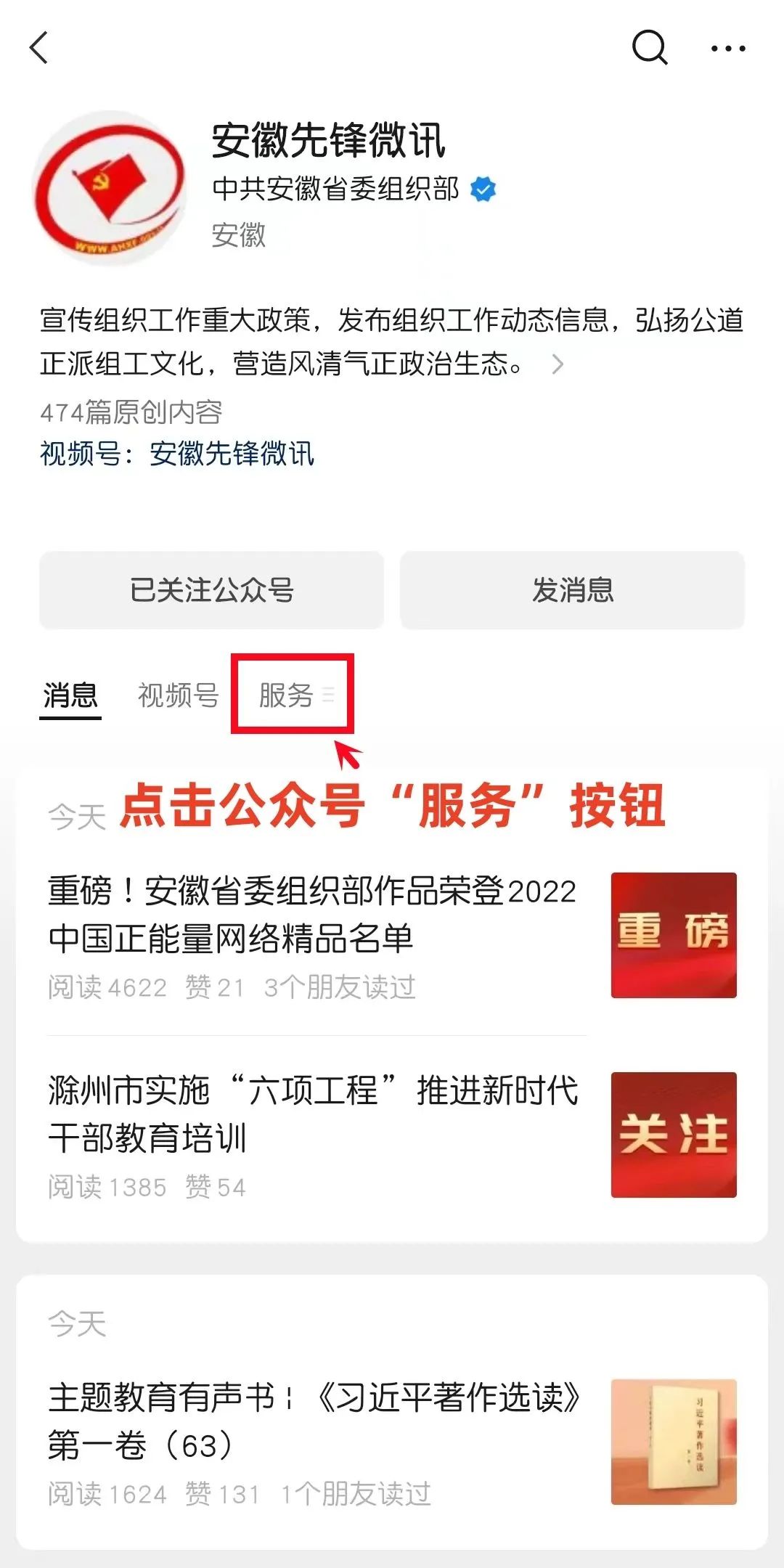Open the 服务 tab menu
Viewport: 784px width, 1568px height.
coord(293,695)
